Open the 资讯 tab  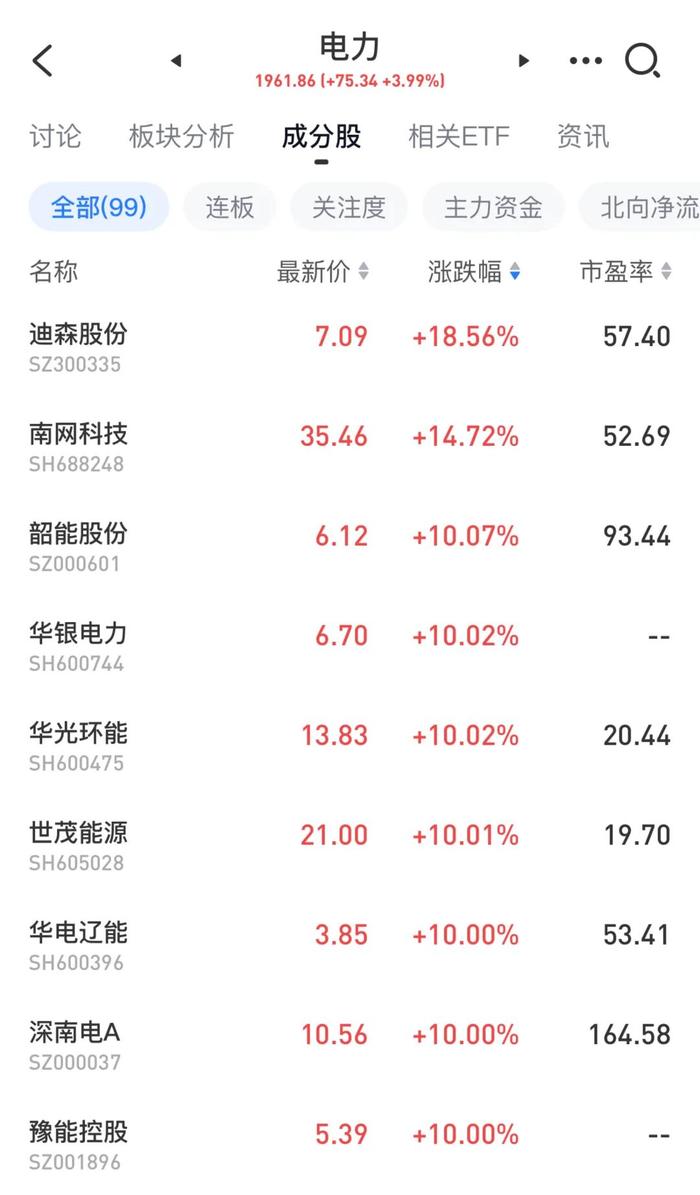tap(583, 136)
